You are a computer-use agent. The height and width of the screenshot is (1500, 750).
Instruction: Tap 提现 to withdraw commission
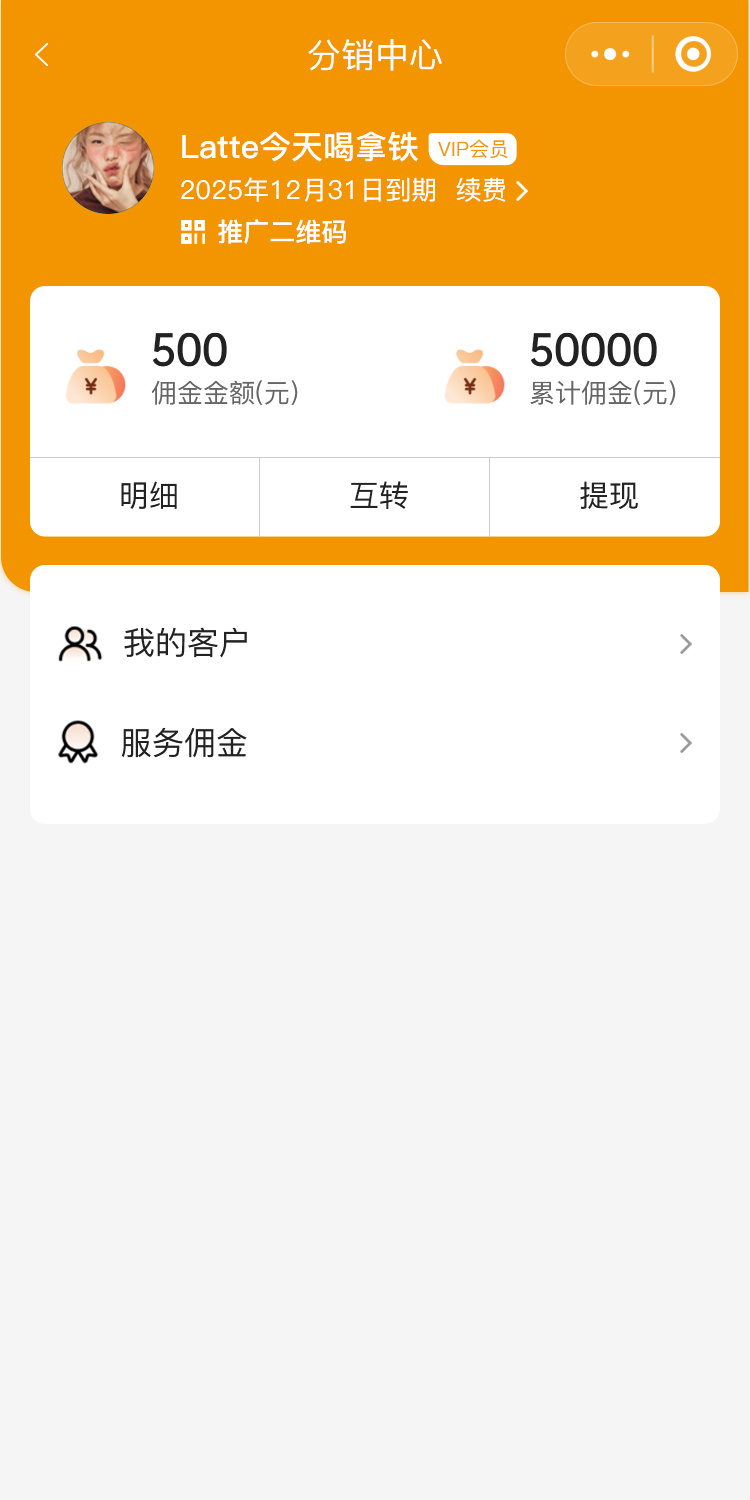[608, 496]
